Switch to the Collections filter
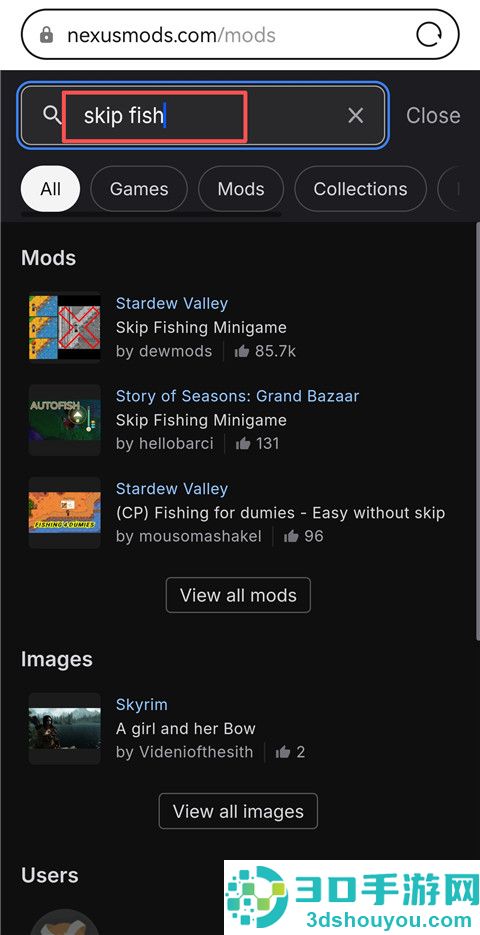The height and width of the screenshot is (935, 480). 360,189
